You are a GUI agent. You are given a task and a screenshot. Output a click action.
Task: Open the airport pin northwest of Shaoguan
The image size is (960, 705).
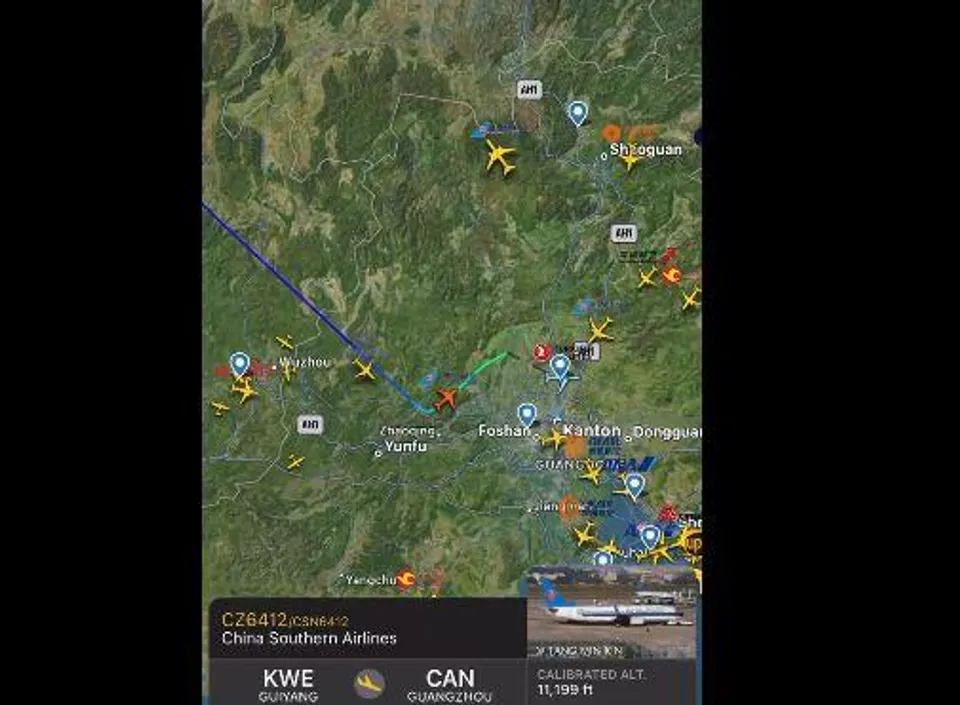577,112
